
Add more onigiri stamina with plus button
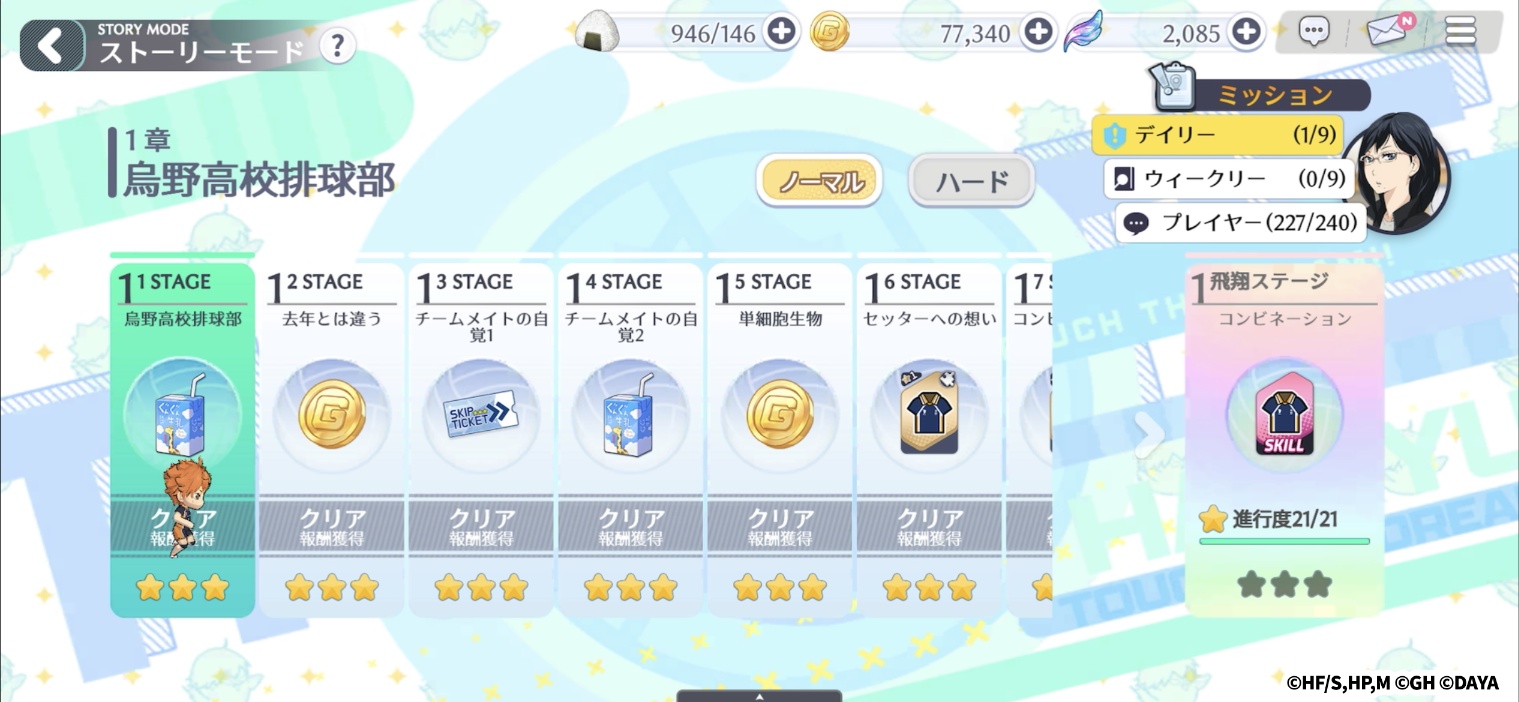pos(781,33)
